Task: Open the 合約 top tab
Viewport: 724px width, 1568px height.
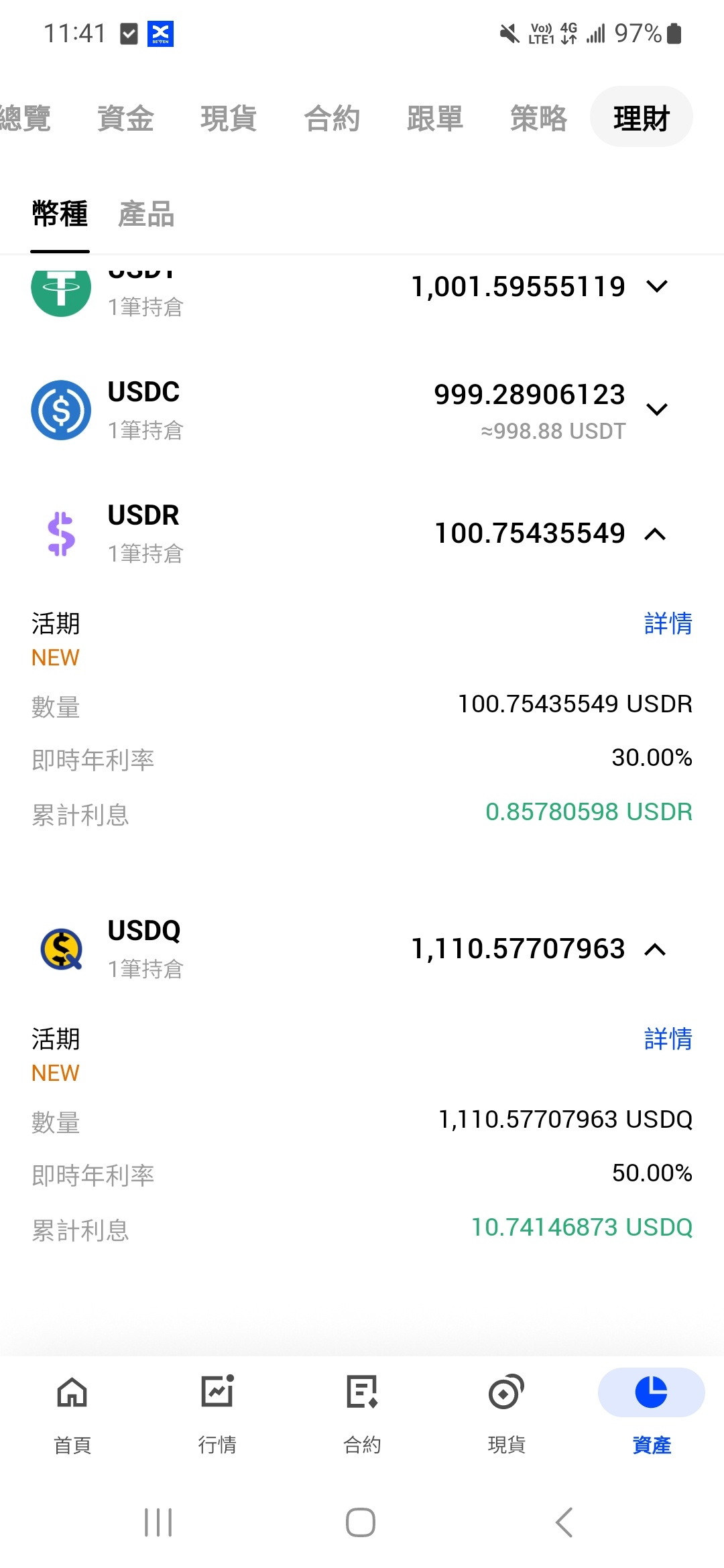Action: pyautogui.click(x=332, y=118)
